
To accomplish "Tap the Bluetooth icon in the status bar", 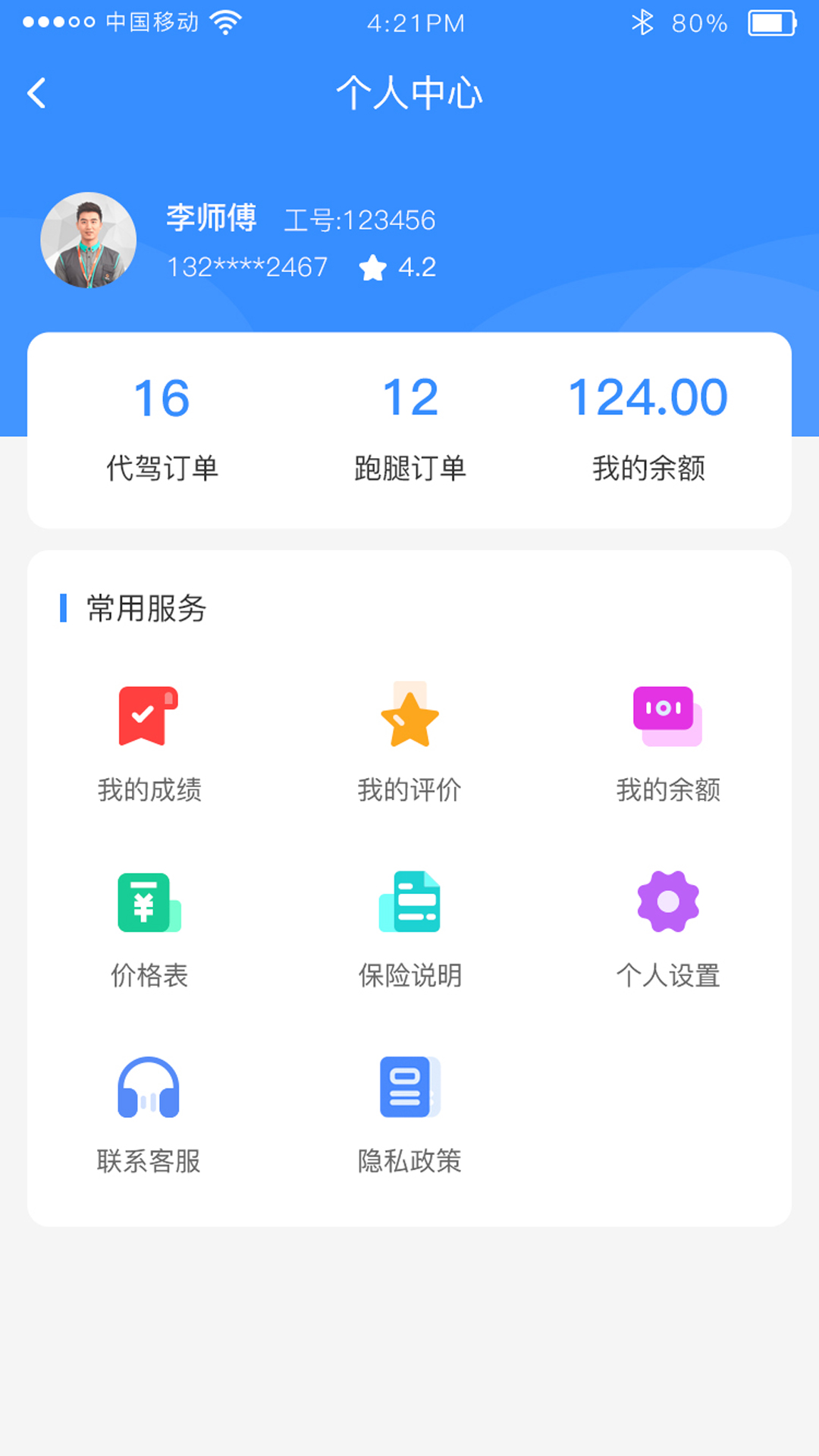I will coord(644,23).
